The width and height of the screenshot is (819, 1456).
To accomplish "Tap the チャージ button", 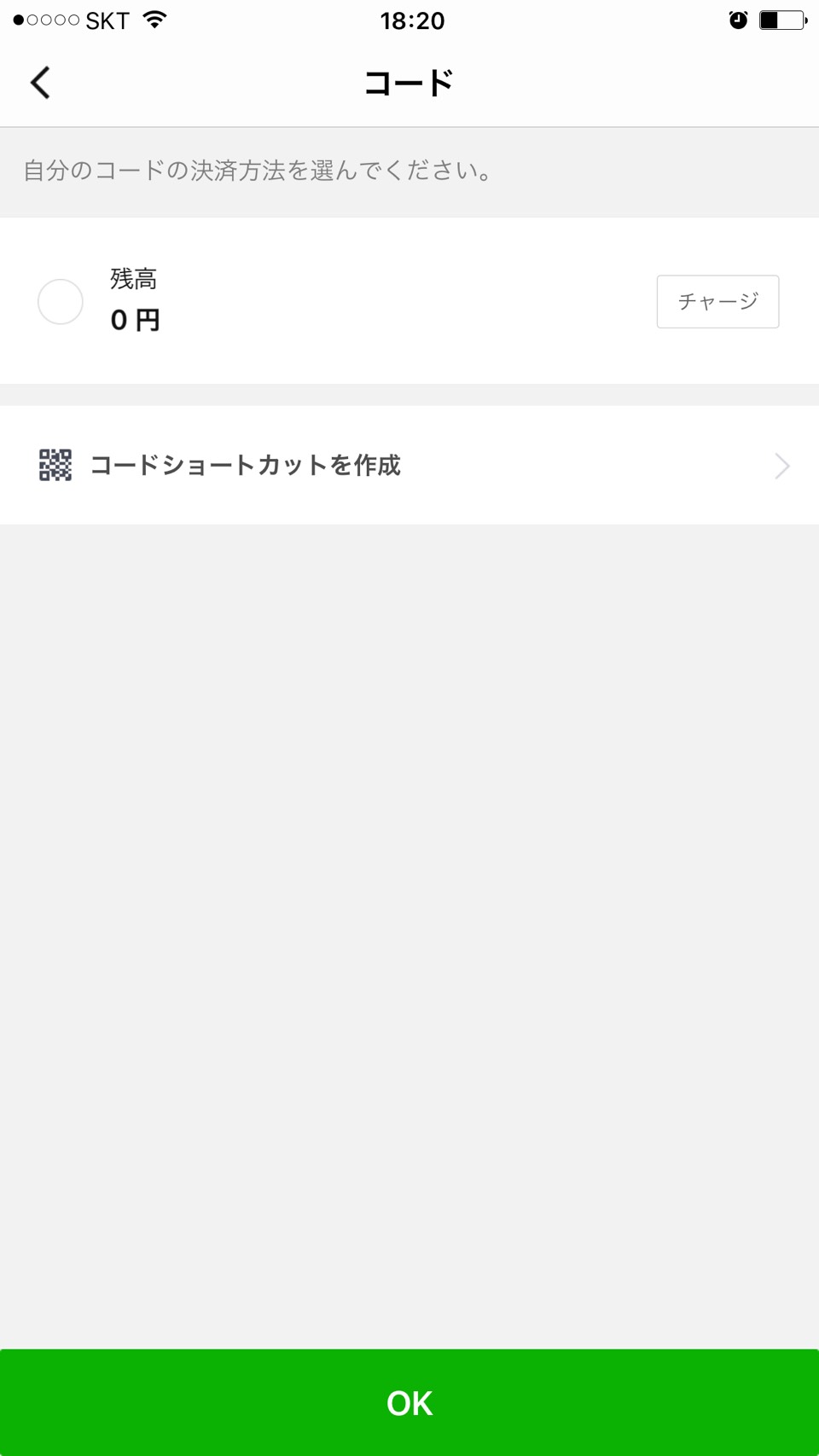I will click(x=717, y=301).
